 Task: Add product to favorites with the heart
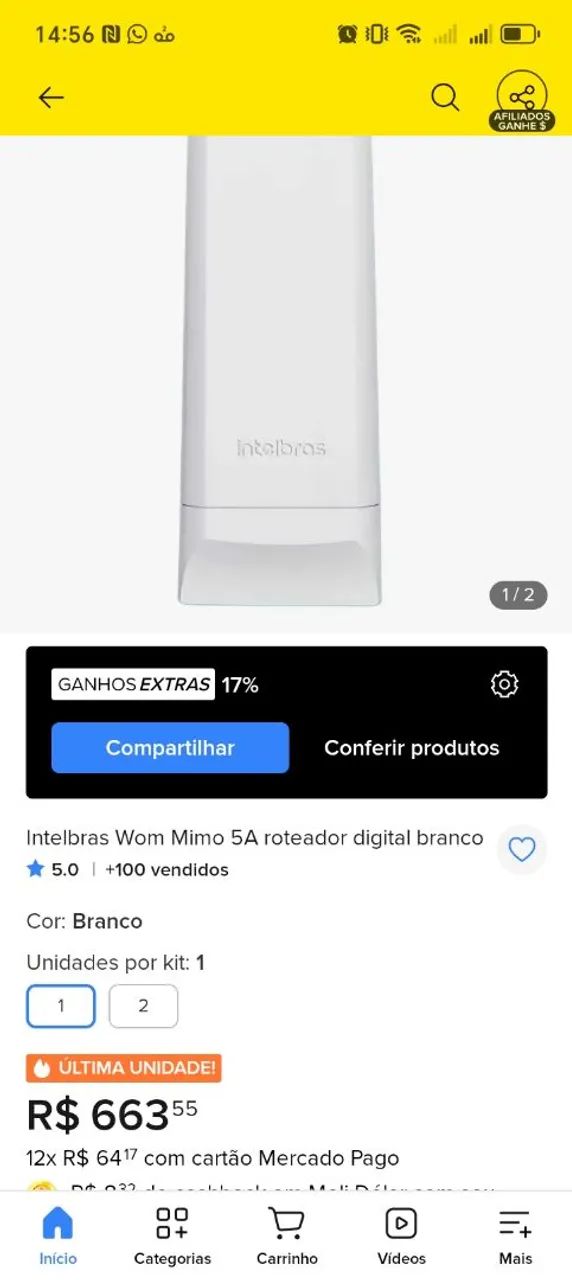[x=522, y=850]
